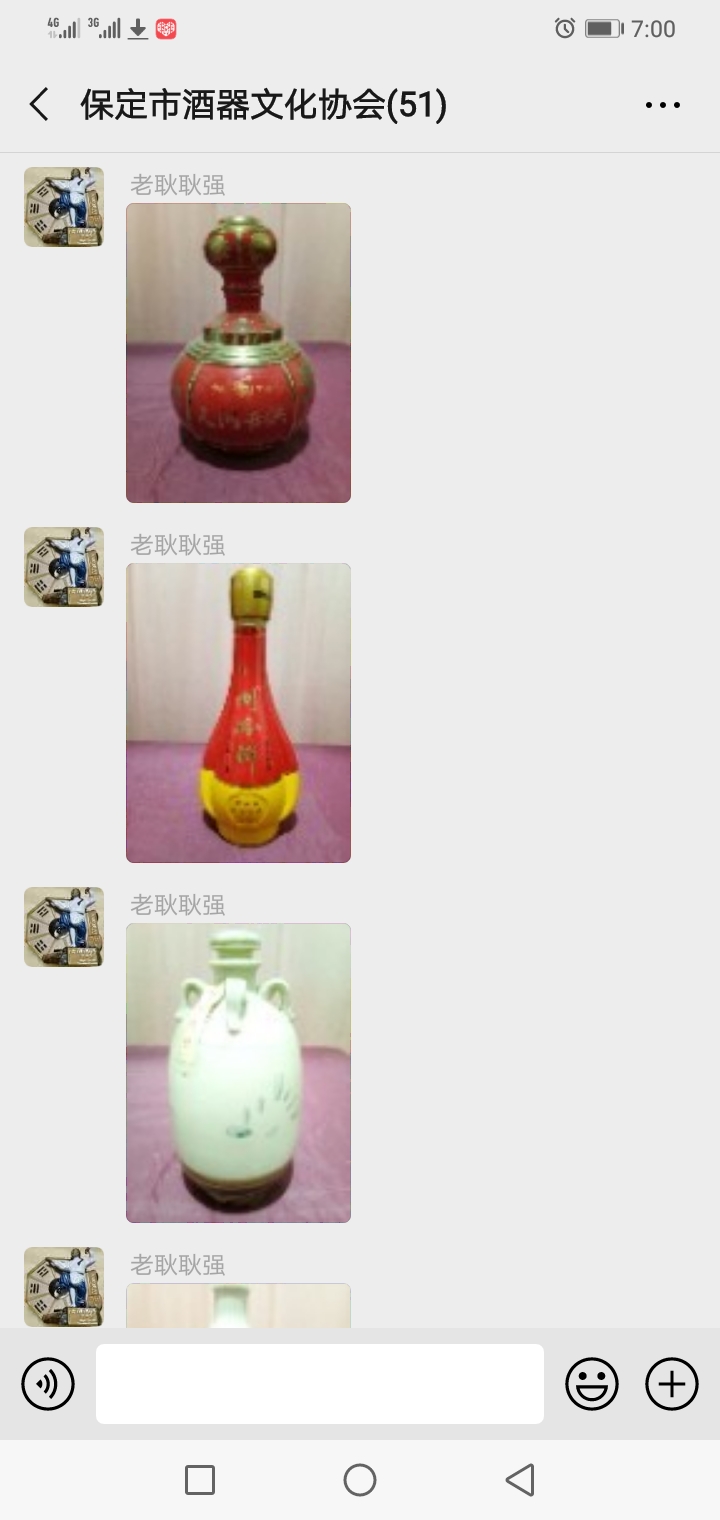Show the recent apps
This screenshot has width=720, height=1520.
(200, 1480)
